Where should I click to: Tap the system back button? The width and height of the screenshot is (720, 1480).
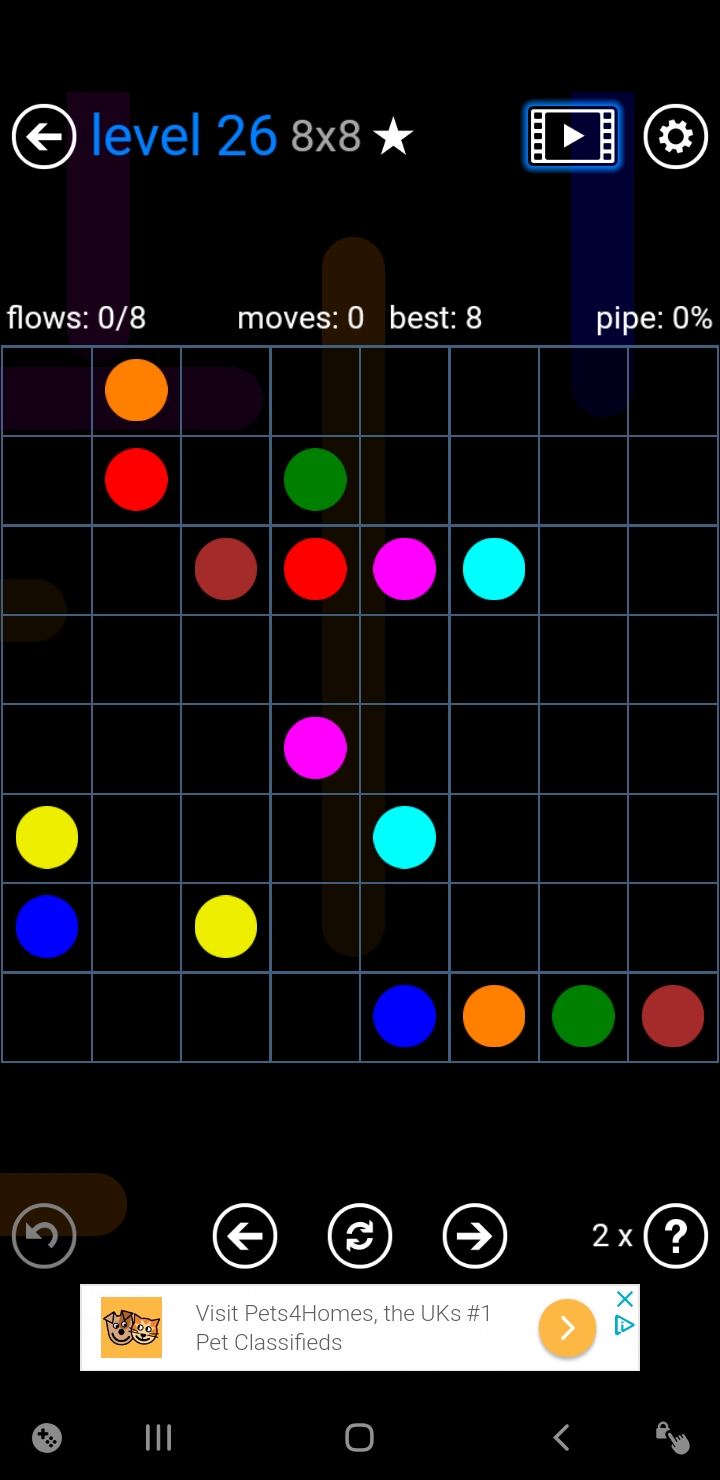pos(561,1438)
